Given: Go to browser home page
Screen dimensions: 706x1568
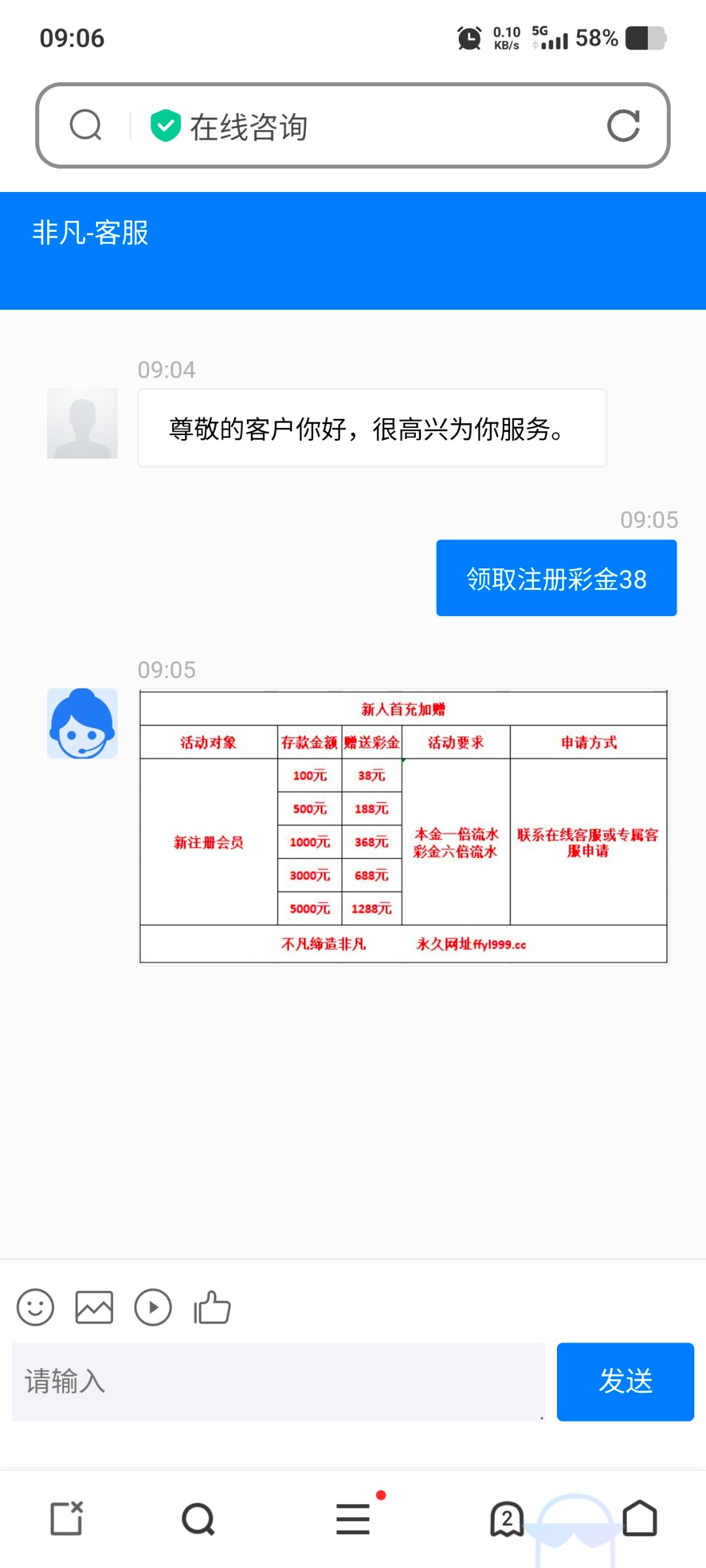Looking at the screenshot, I should tap(639, 1518).
